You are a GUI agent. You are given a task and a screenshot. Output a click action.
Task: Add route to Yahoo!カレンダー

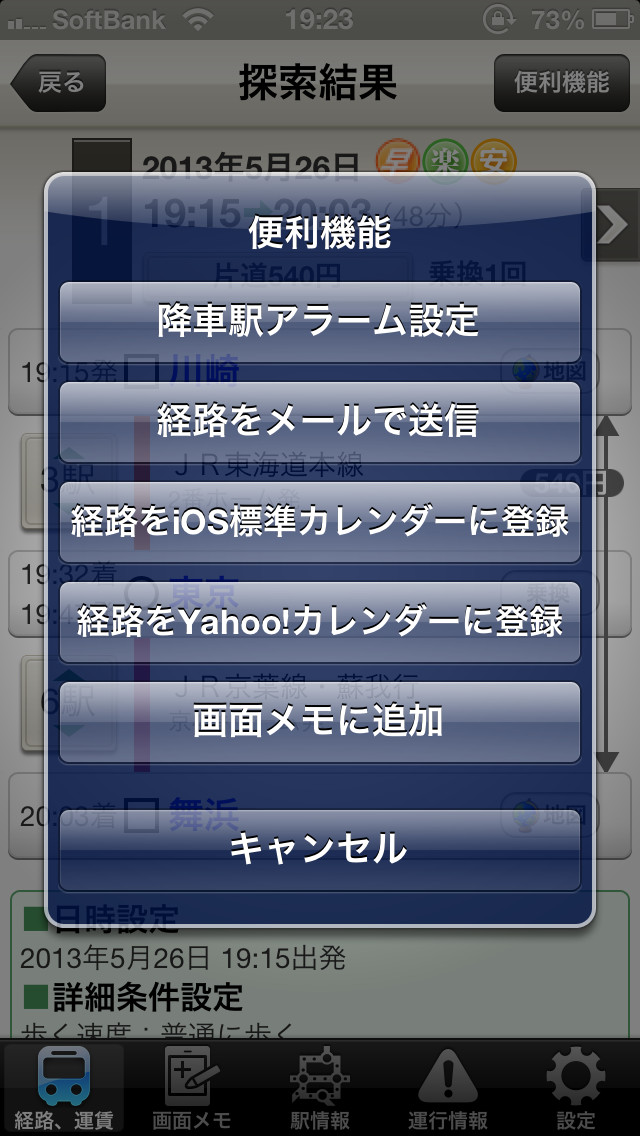(x=320, y=621)
